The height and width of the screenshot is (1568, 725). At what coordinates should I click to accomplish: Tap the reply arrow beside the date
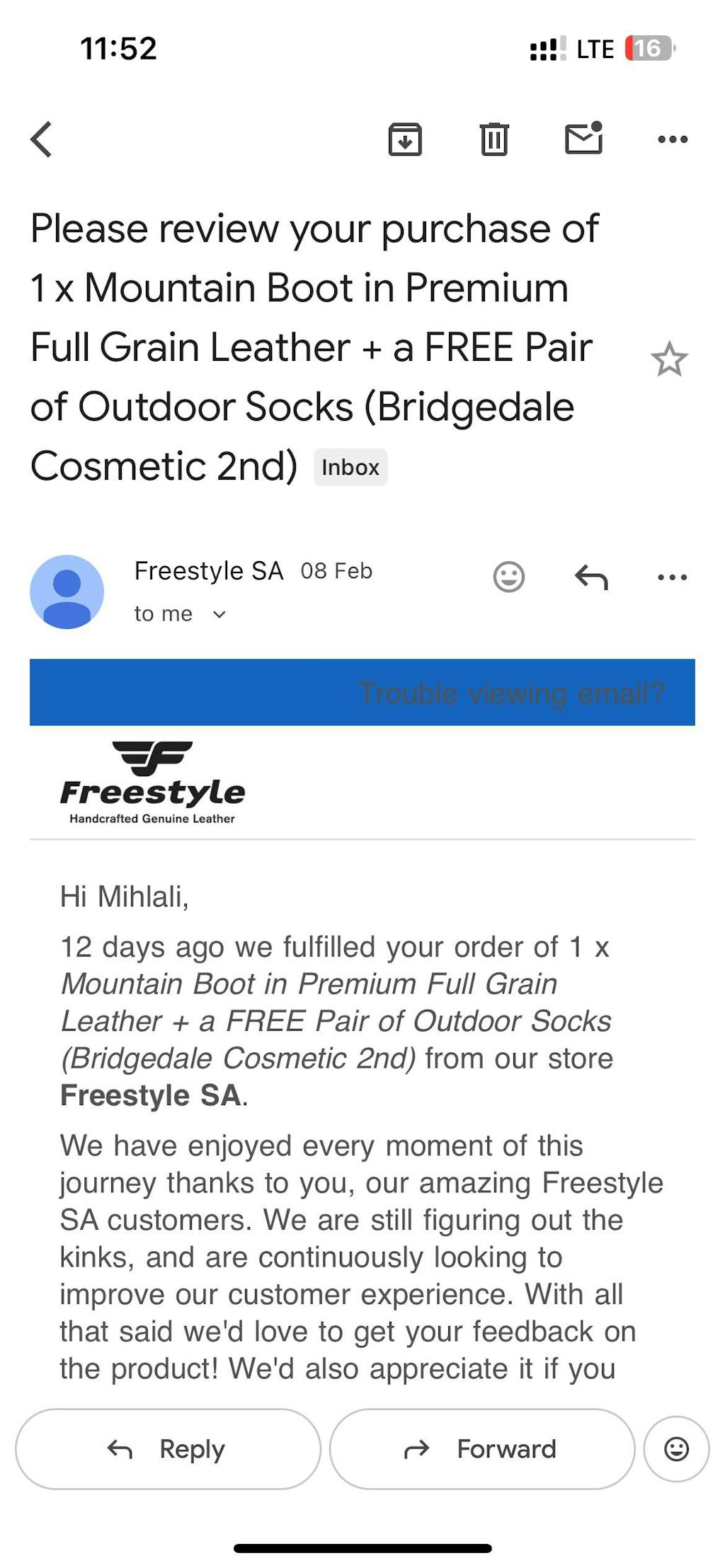[x=591, y=577]
